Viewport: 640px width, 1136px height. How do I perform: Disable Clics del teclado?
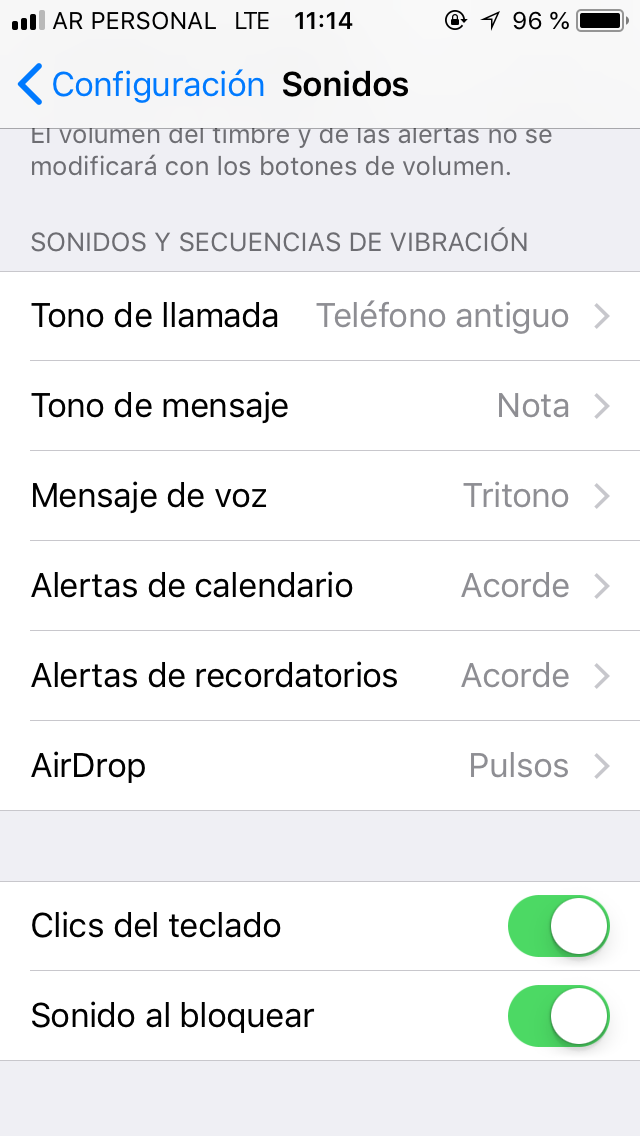click(x=559, y=926)
